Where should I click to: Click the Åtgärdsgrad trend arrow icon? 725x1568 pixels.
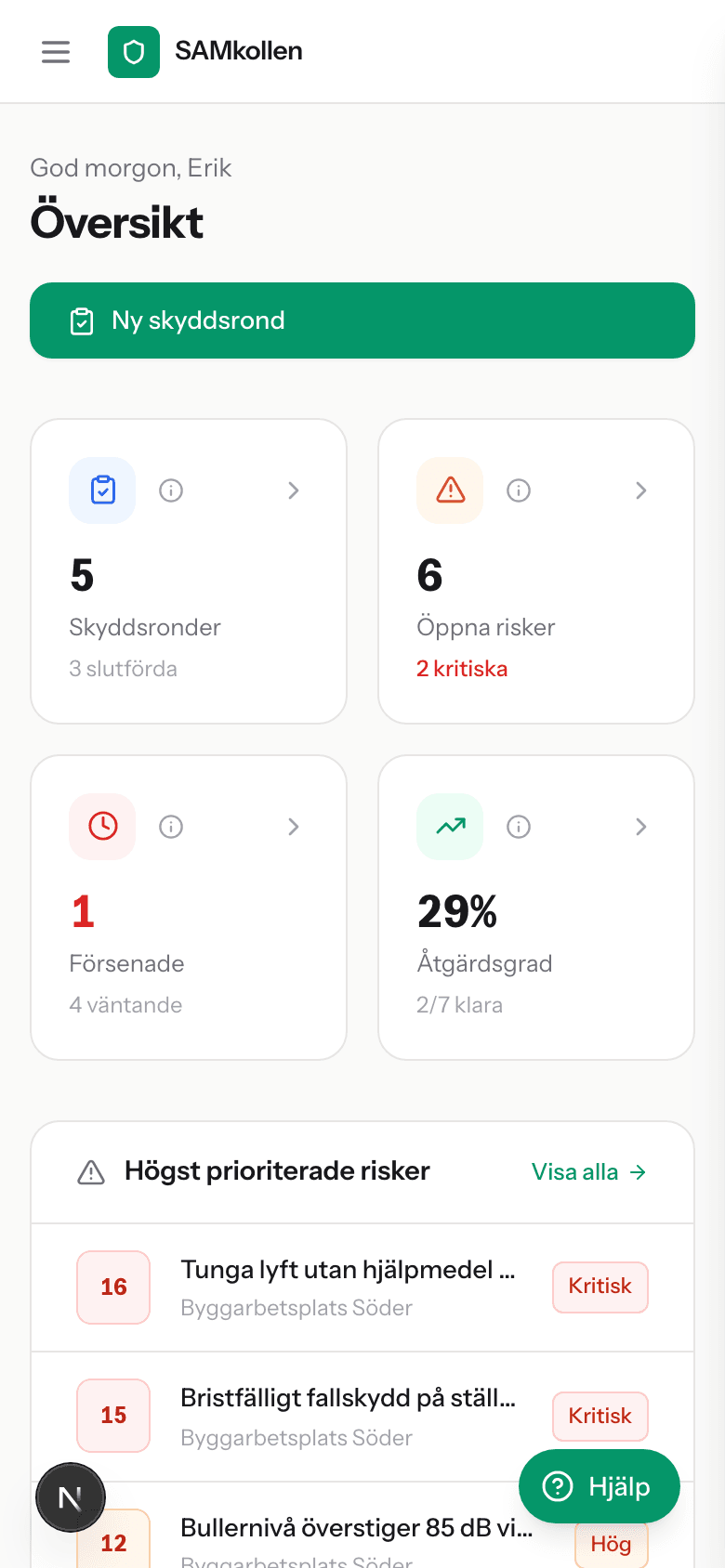tap(450, 827)
